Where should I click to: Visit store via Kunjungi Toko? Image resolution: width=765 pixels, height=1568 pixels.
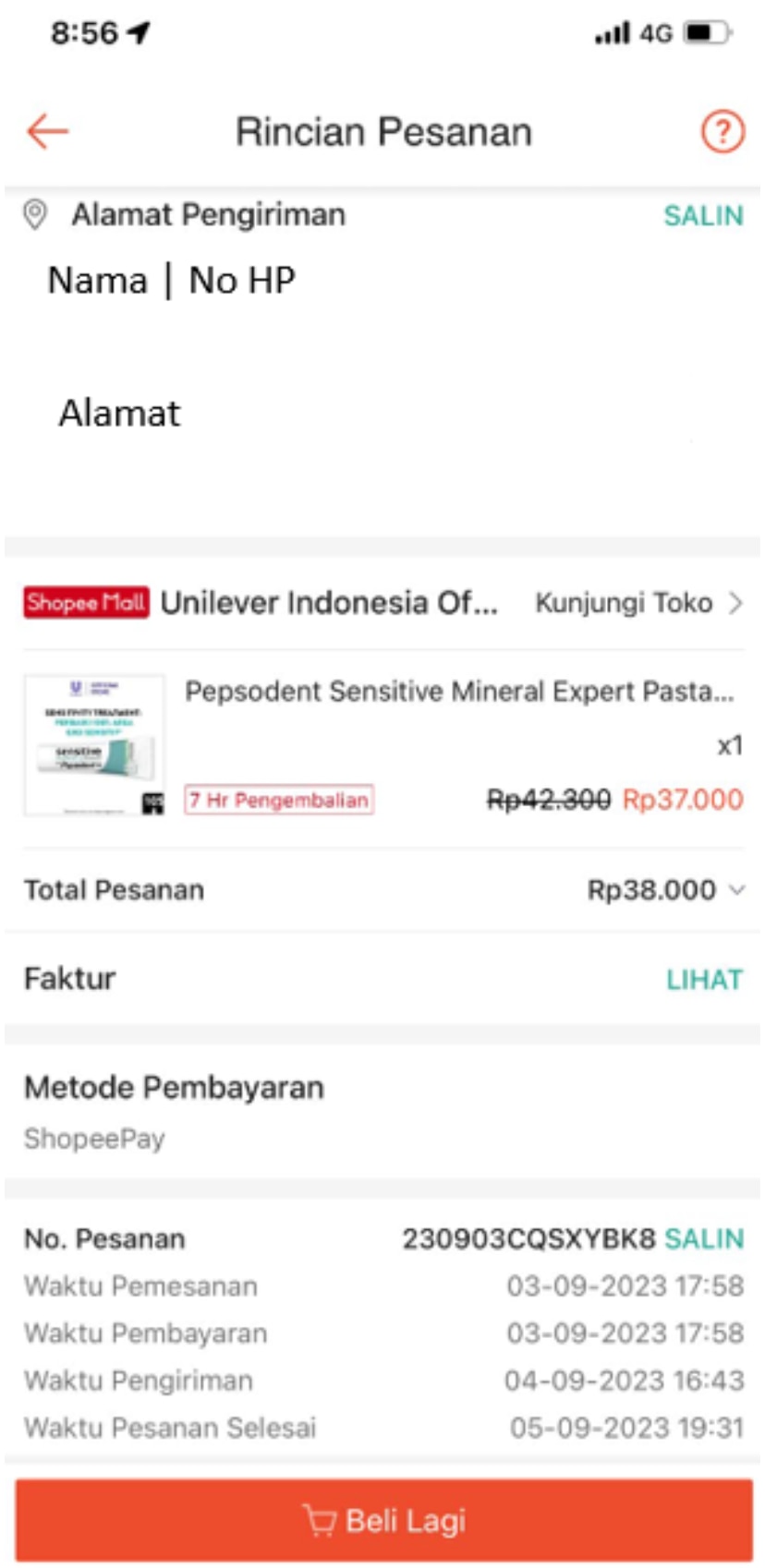click(638, 603)
